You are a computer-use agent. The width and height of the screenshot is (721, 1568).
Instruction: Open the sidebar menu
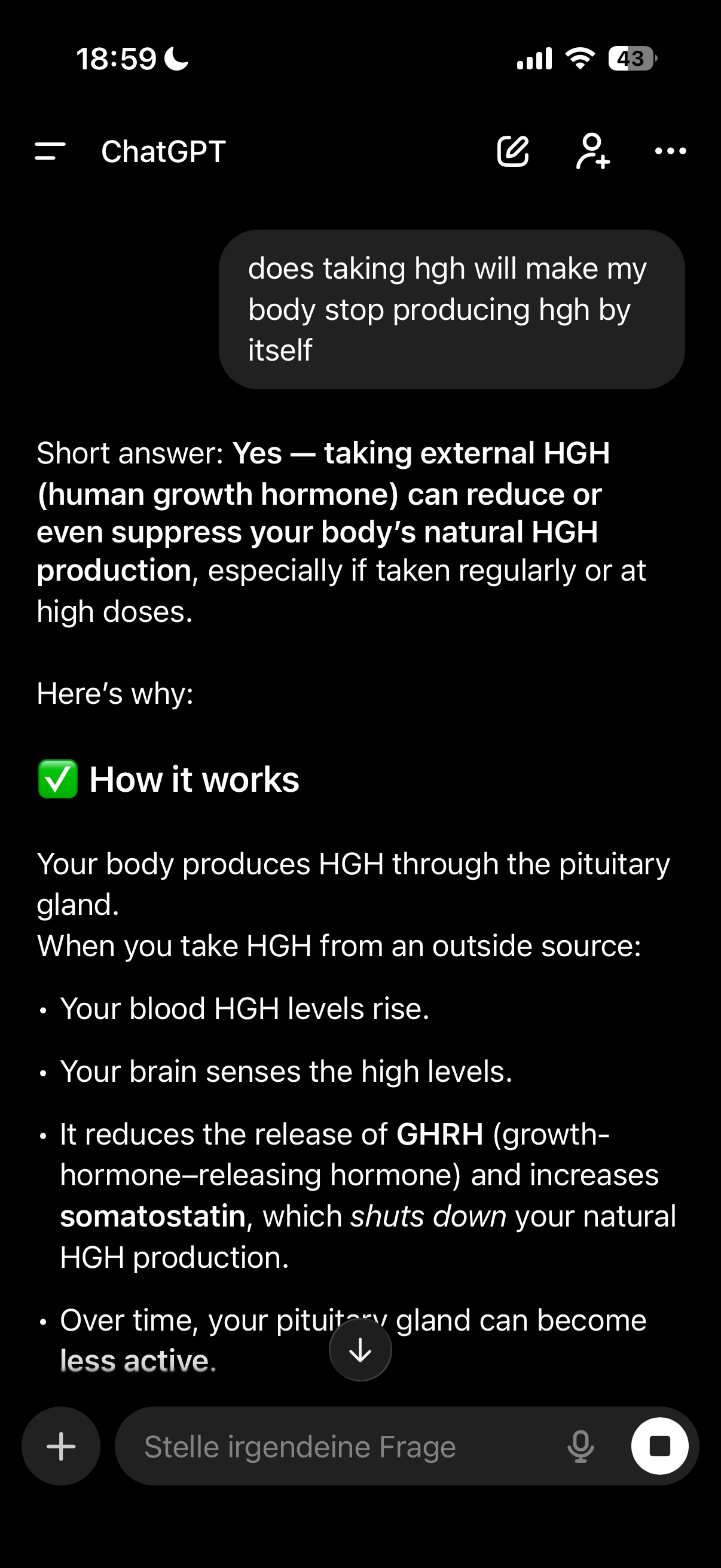coord(50,151)
